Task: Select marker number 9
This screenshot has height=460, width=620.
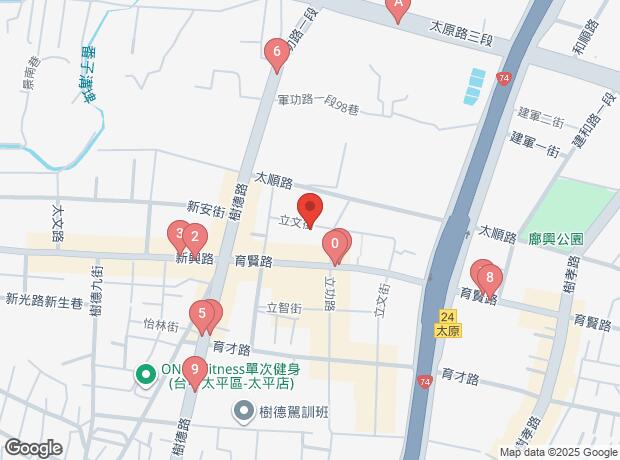Action: [194, 373]
